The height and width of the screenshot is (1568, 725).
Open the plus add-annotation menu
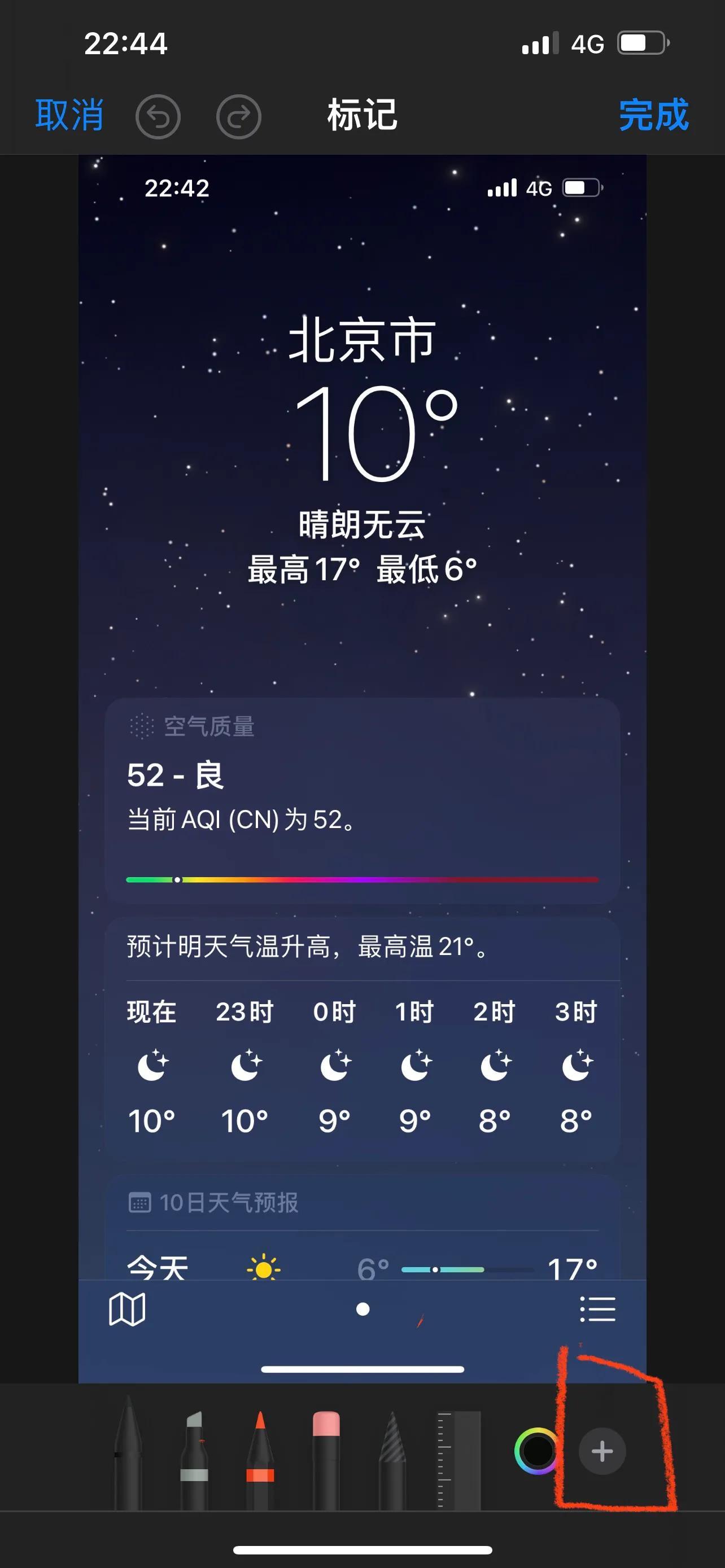tap(602, 1452)
